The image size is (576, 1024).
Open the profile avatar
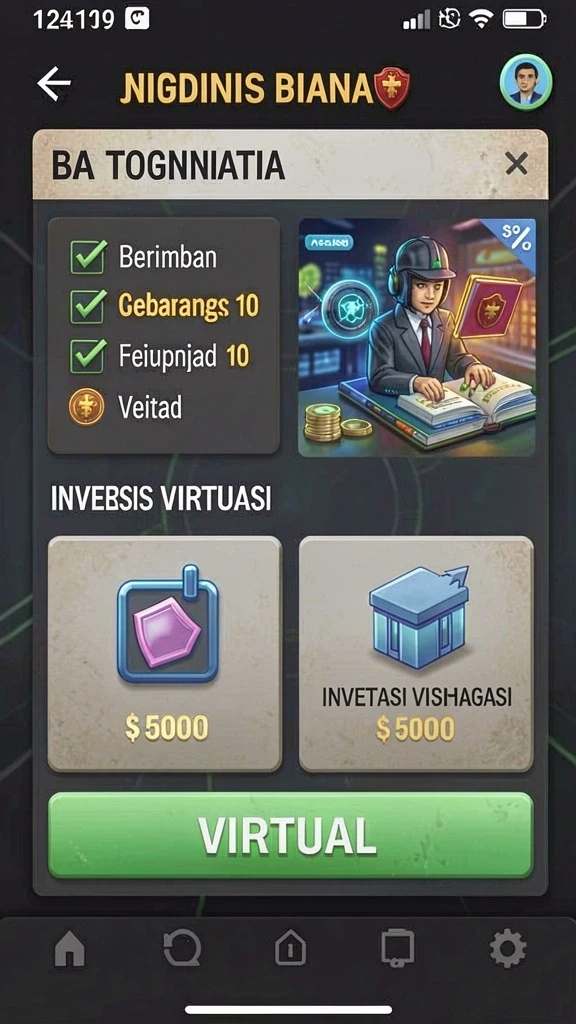[x=526, y=83]
